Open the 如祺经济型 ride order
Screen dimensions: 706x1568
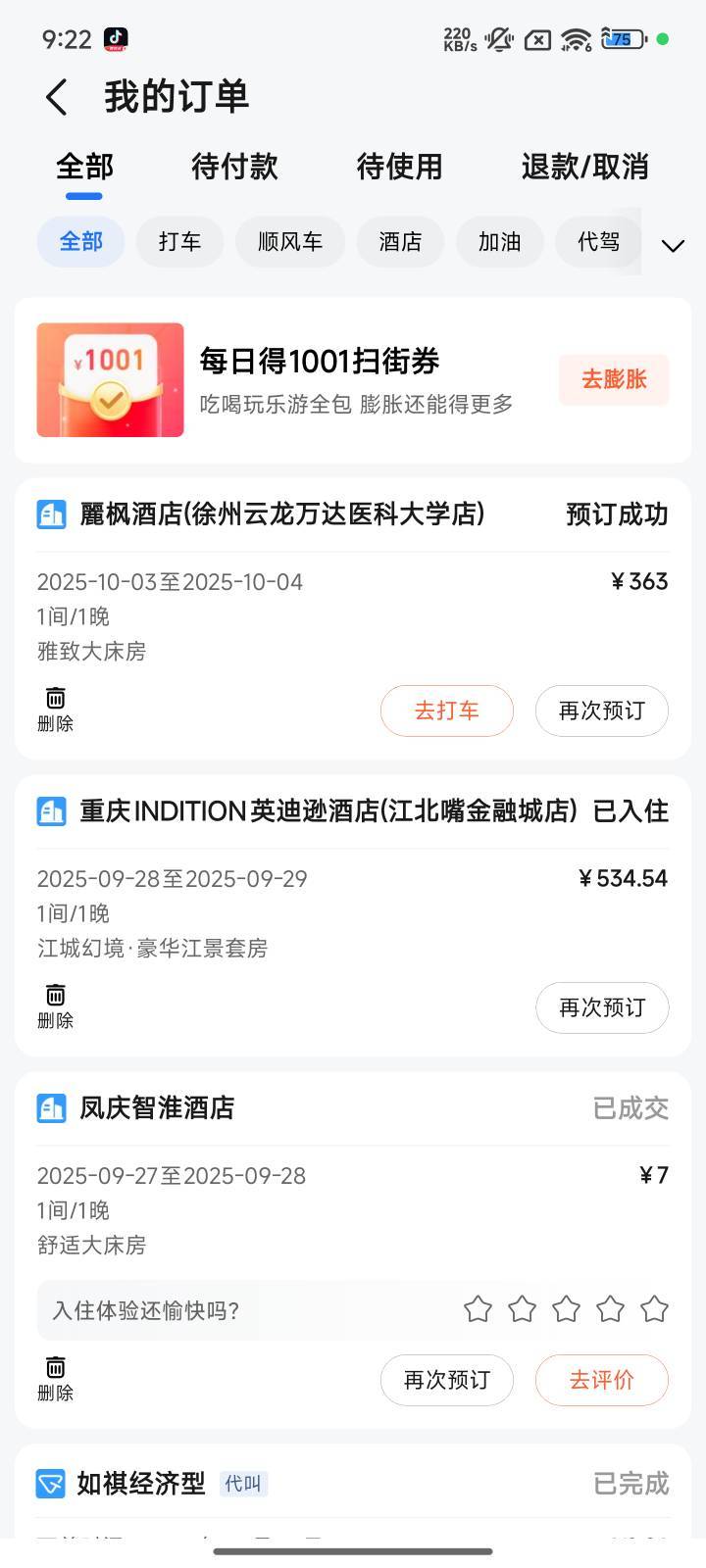tap(353, 1484)
